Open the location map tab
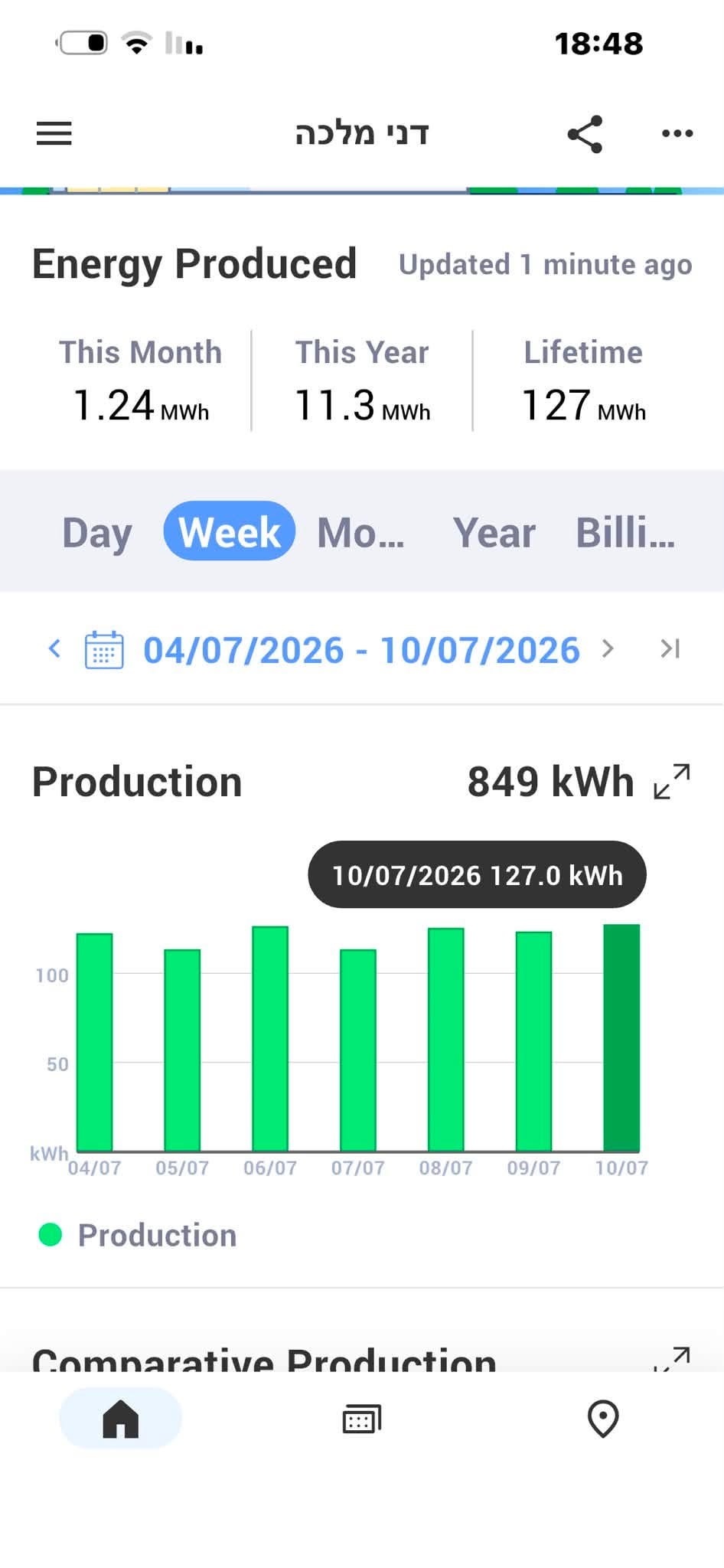Screen dimensions: 724x1568 [603, 1419]
